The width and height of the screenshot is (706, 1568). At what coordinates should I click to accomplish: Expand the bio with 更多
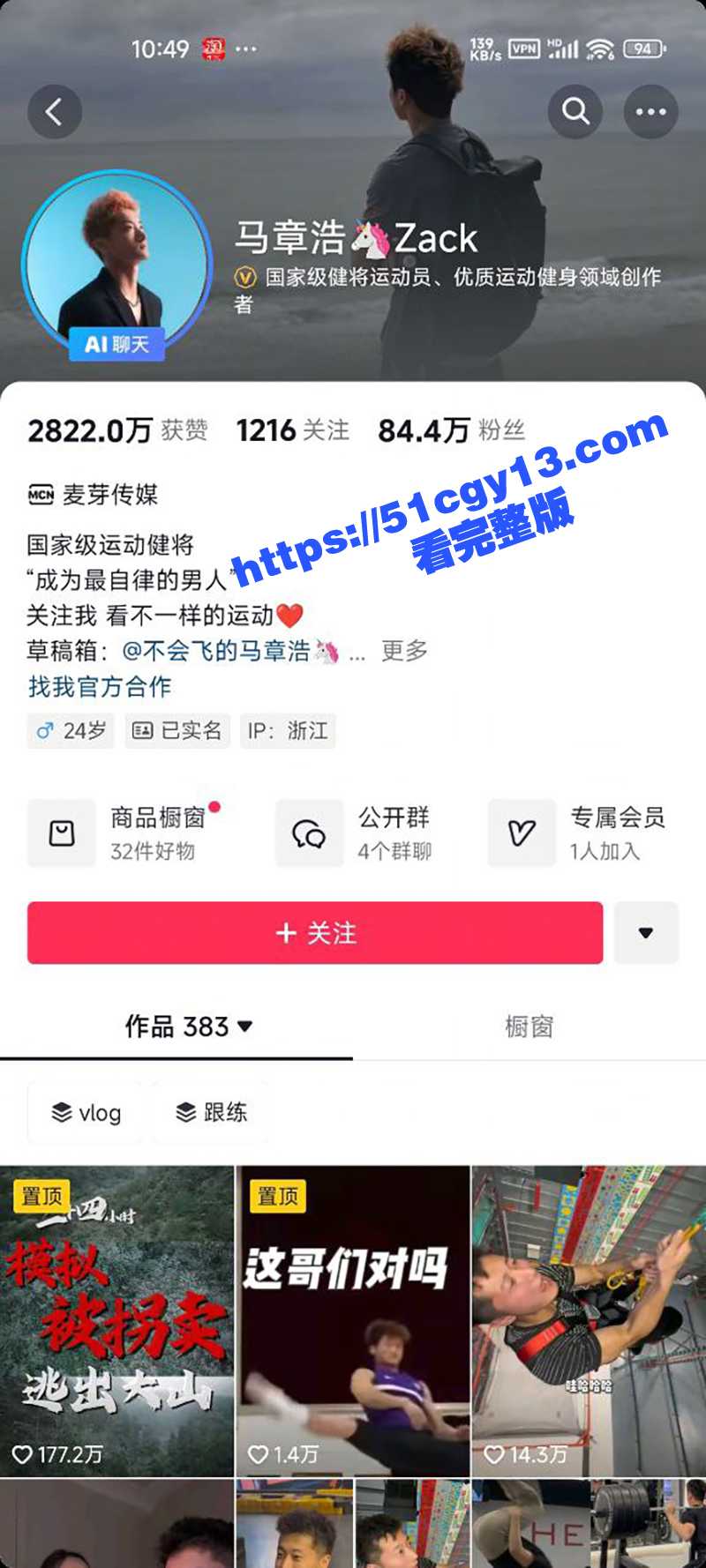coord(404,651)
